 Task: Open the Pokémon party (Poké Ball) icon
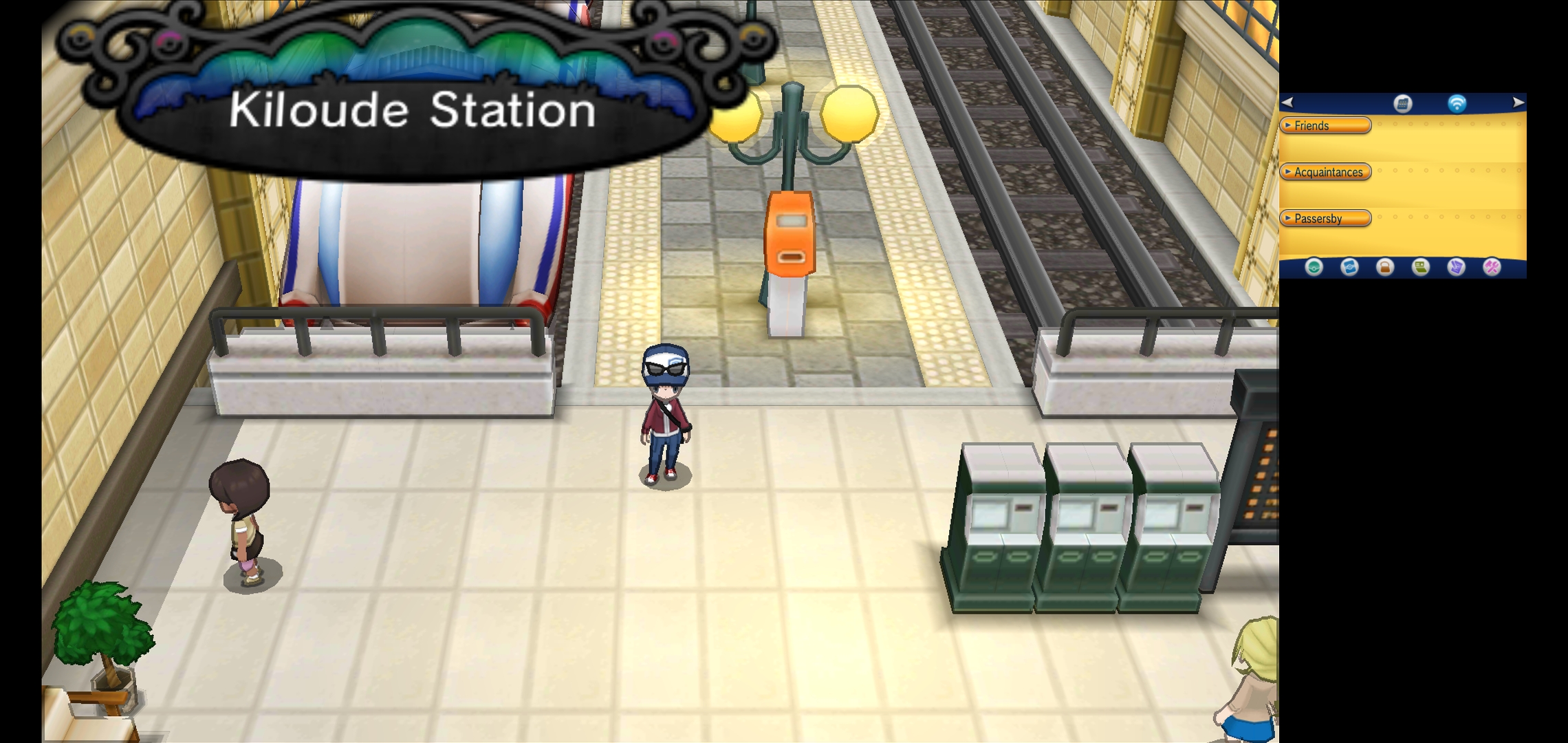pos(1314,267)
